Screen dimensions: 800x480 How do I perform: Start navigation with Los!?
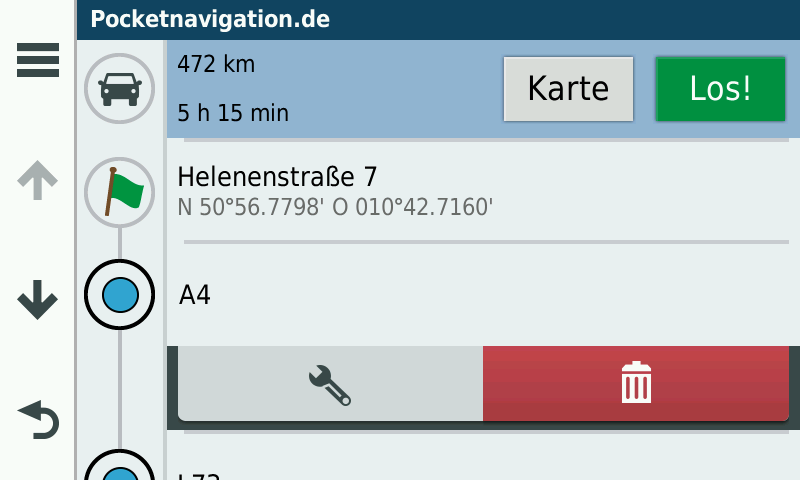coord(720,89)
